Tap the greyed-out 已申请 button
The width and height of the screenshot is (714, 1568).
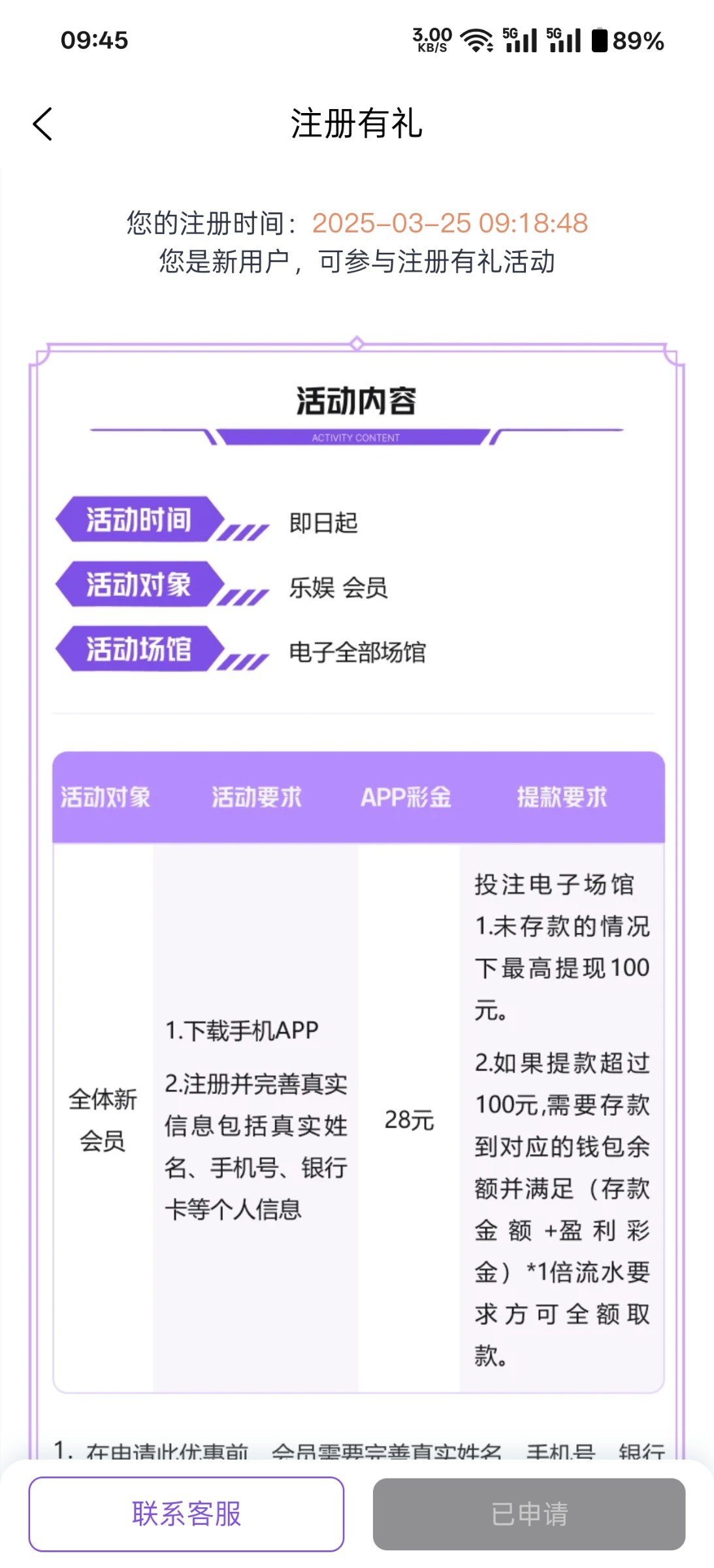(528, 1514)
